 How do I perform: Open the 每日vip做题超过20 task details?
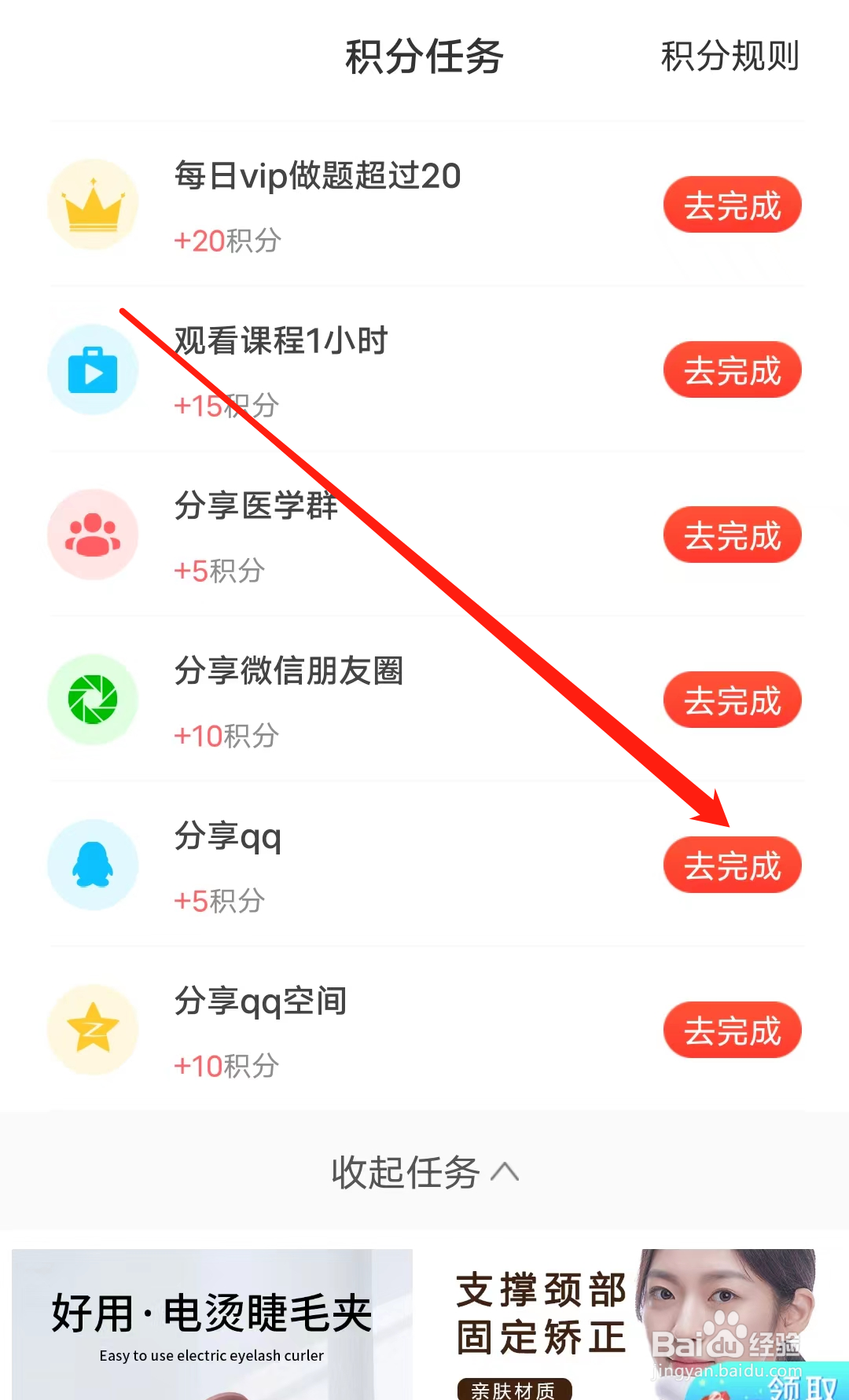[x=316, y=177]
